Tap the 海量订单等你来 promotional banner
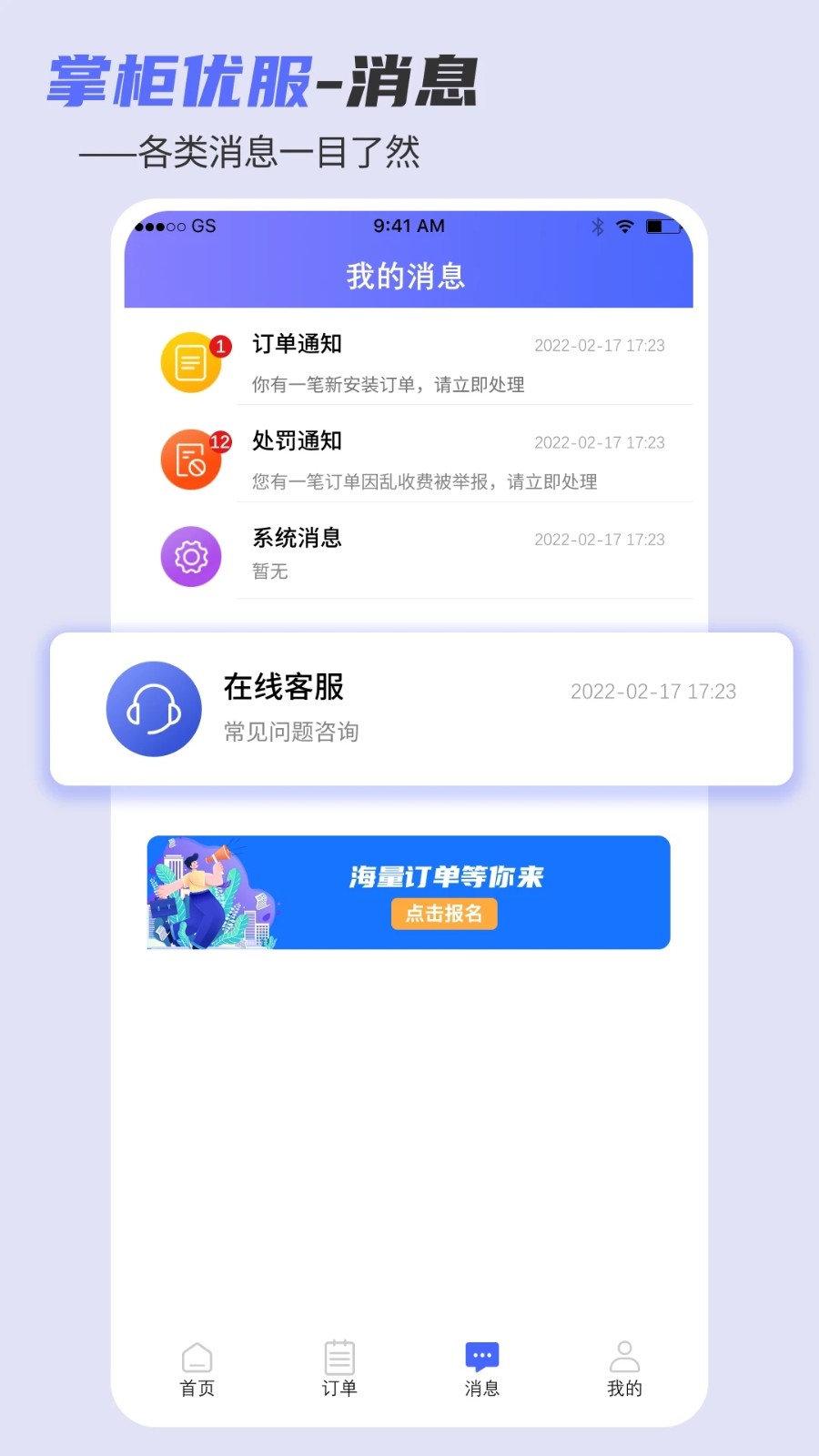 pyautogui.click(x=408, y=892)
